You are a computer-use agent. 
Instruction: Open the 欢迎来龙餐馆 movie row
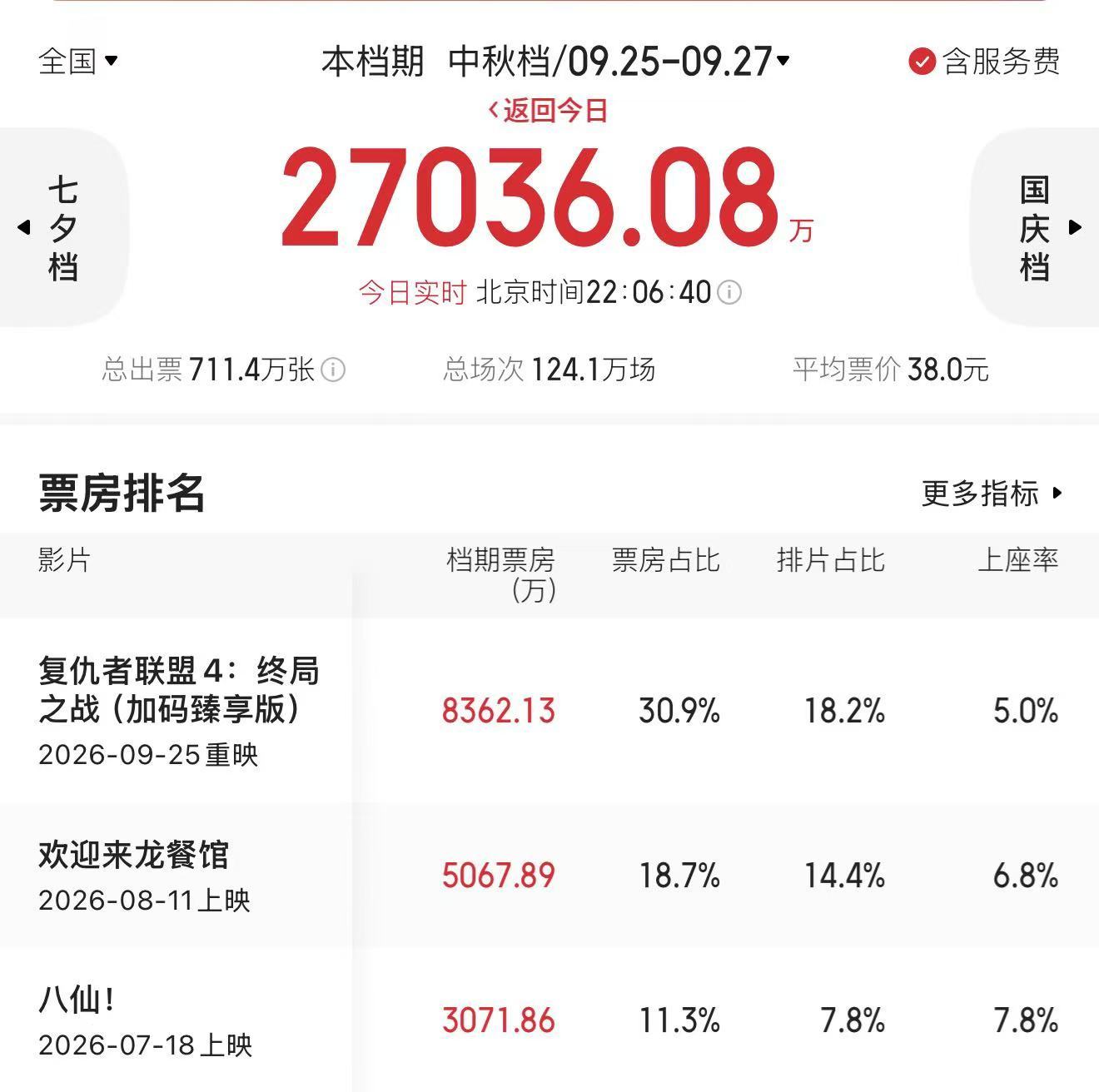tap(549, 876)
